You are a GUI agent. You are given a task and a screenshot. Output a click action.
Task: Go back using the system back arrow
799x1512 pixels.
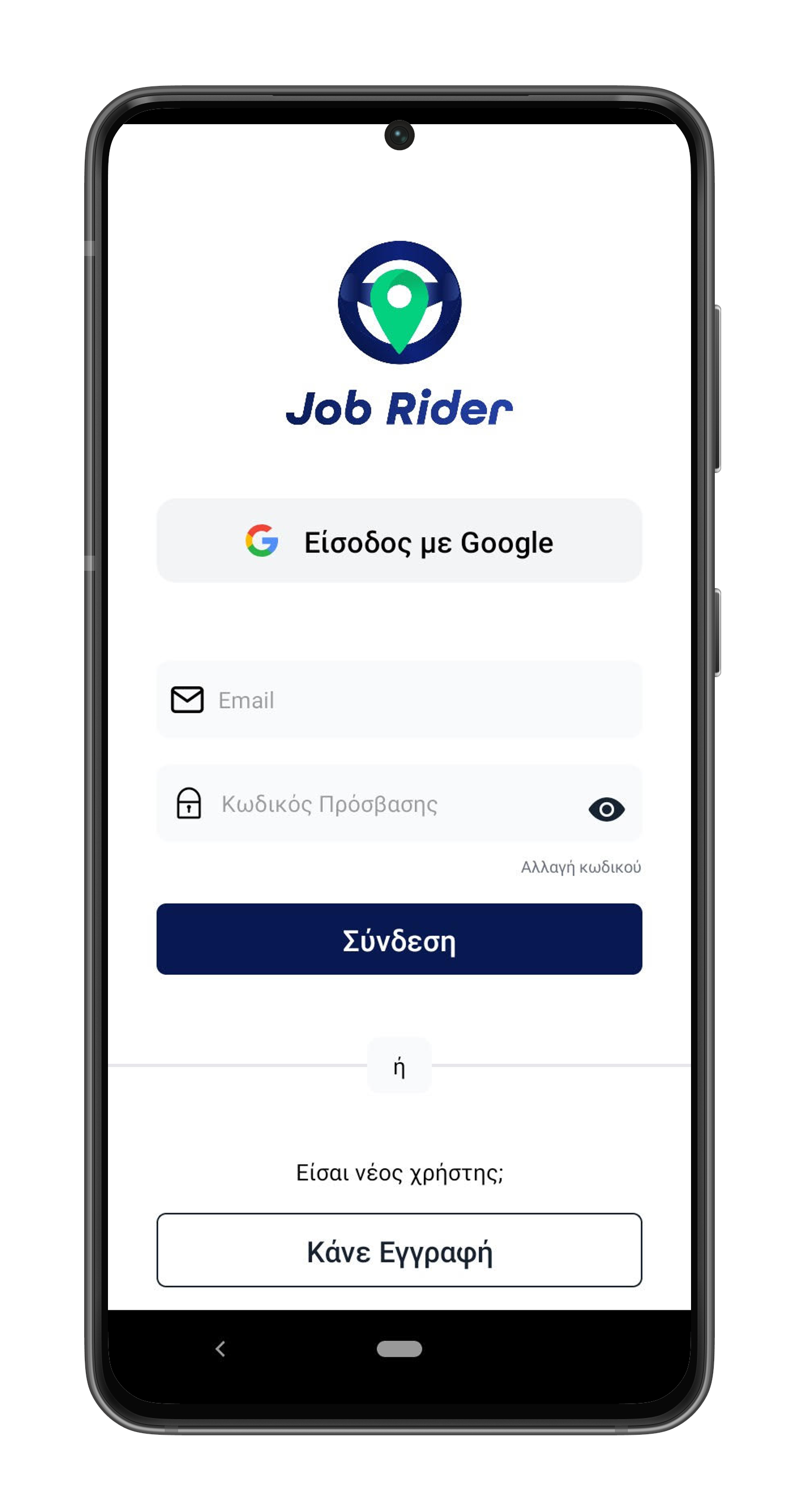point(221,1349)
